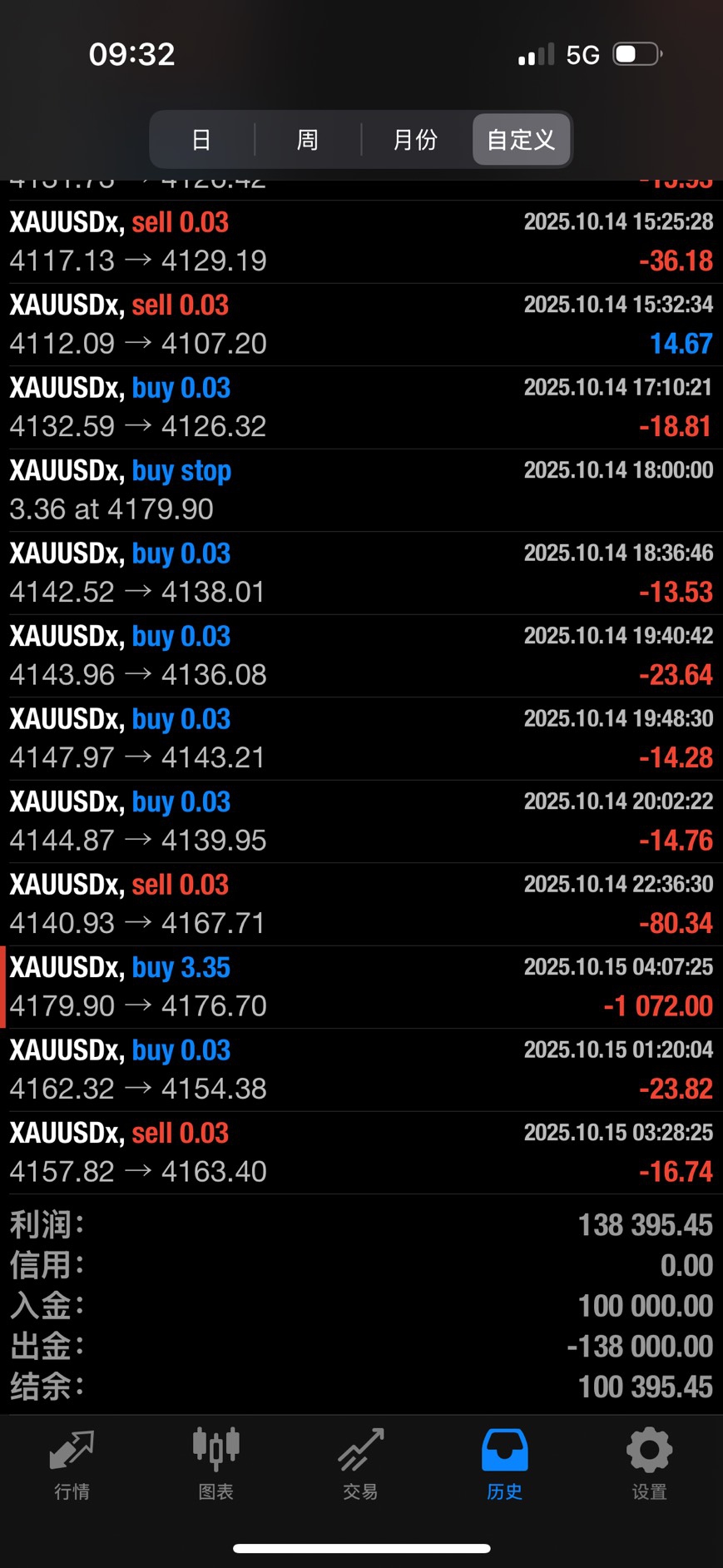Switch to the 日 period filter
Screen dimensions: 723x1568
click(x=201, y=140)
